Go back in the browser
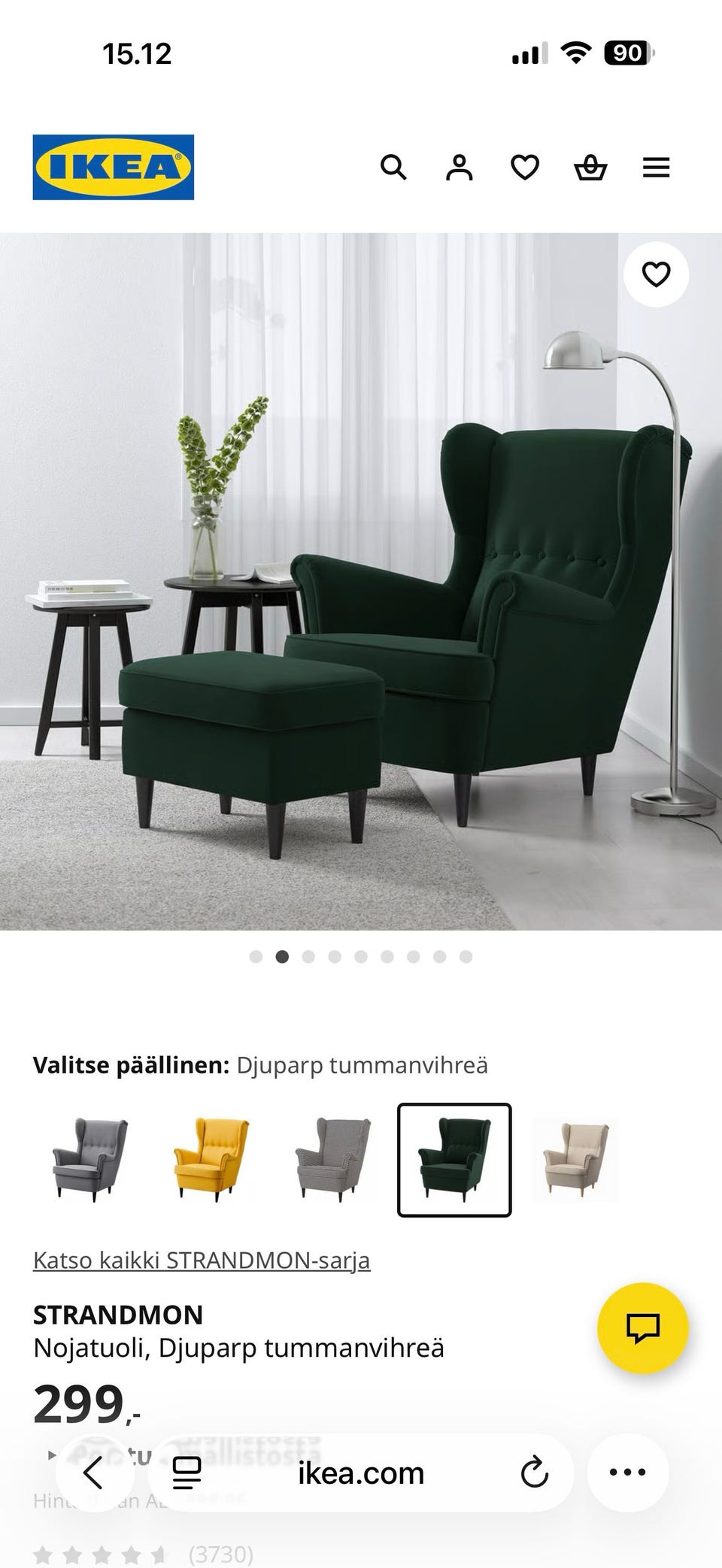 (94, 1473)
